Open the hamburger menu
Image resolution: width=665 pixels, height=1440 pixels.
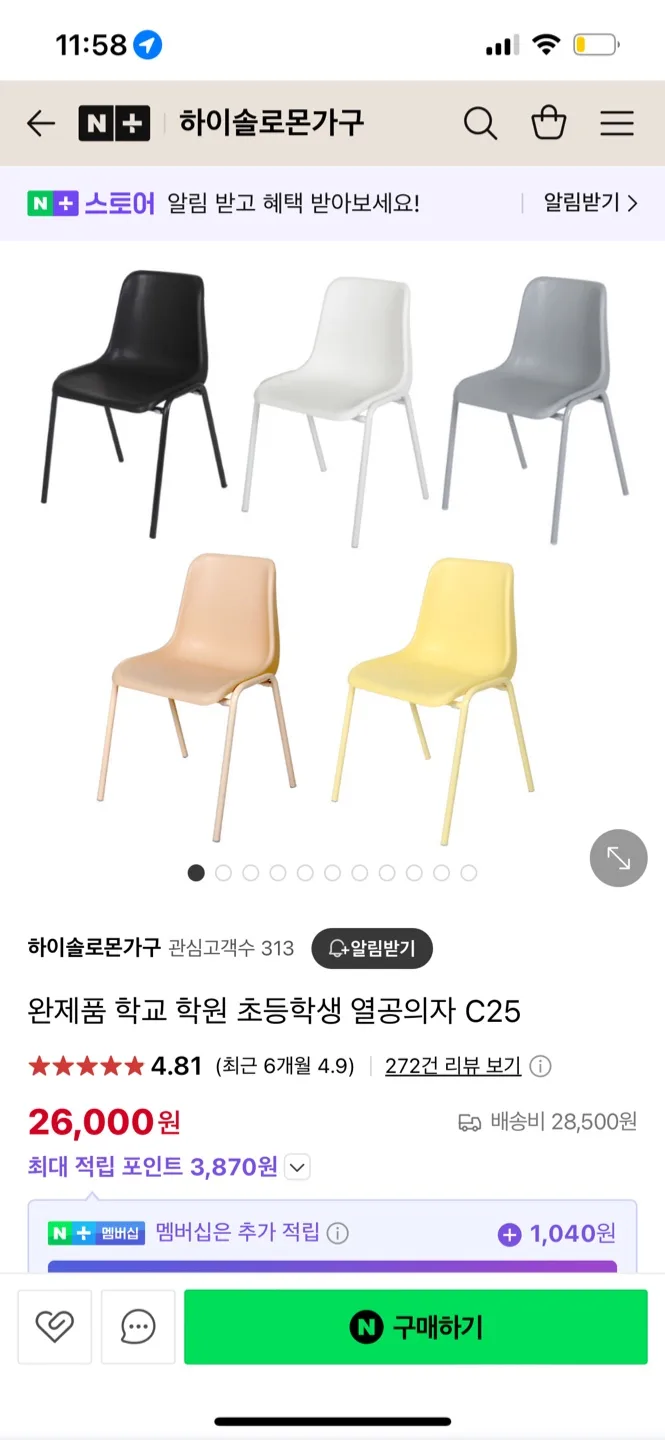tap(617, 124)
